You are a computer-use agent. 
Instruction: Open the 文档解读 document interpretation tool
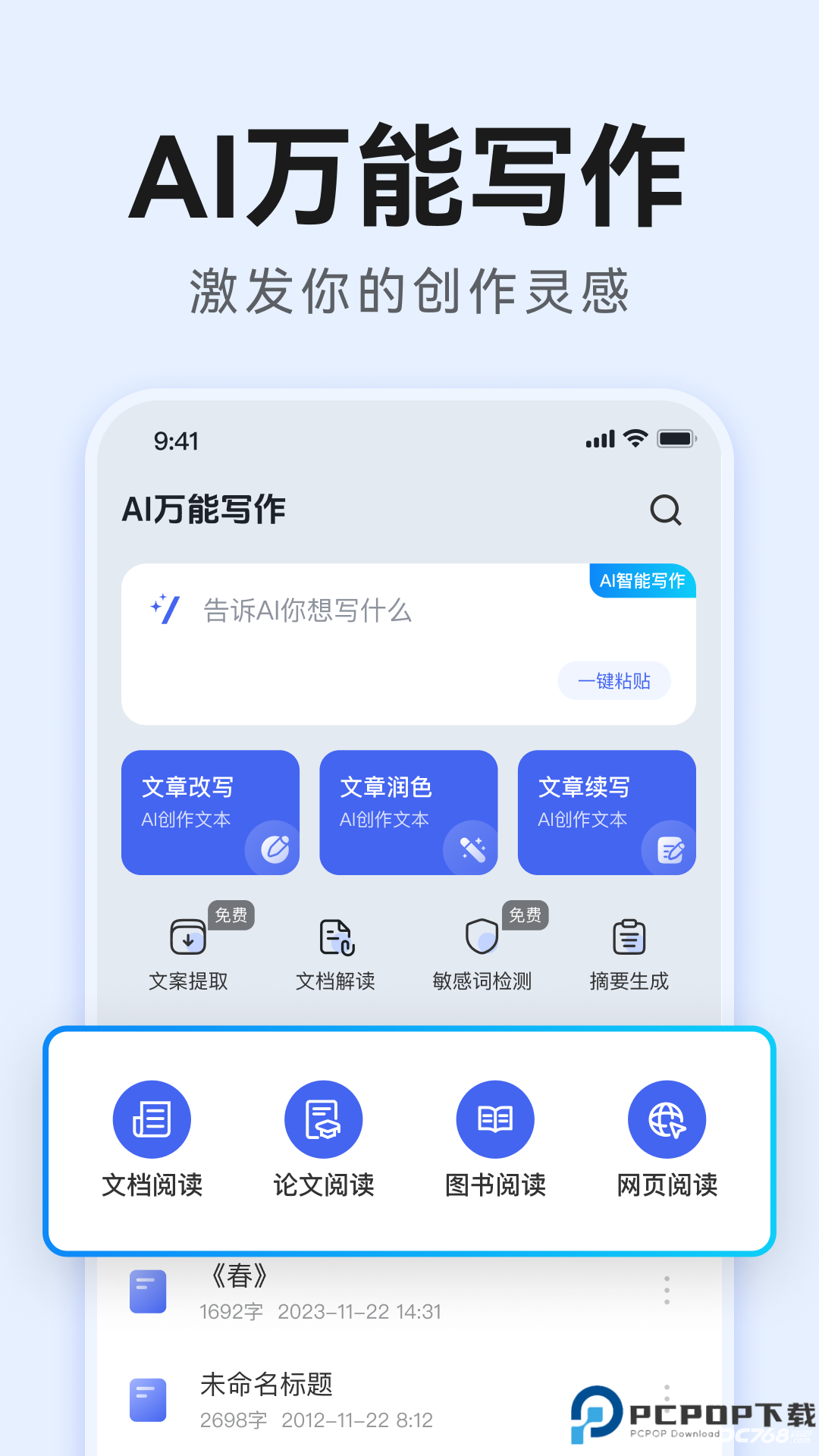335,938
